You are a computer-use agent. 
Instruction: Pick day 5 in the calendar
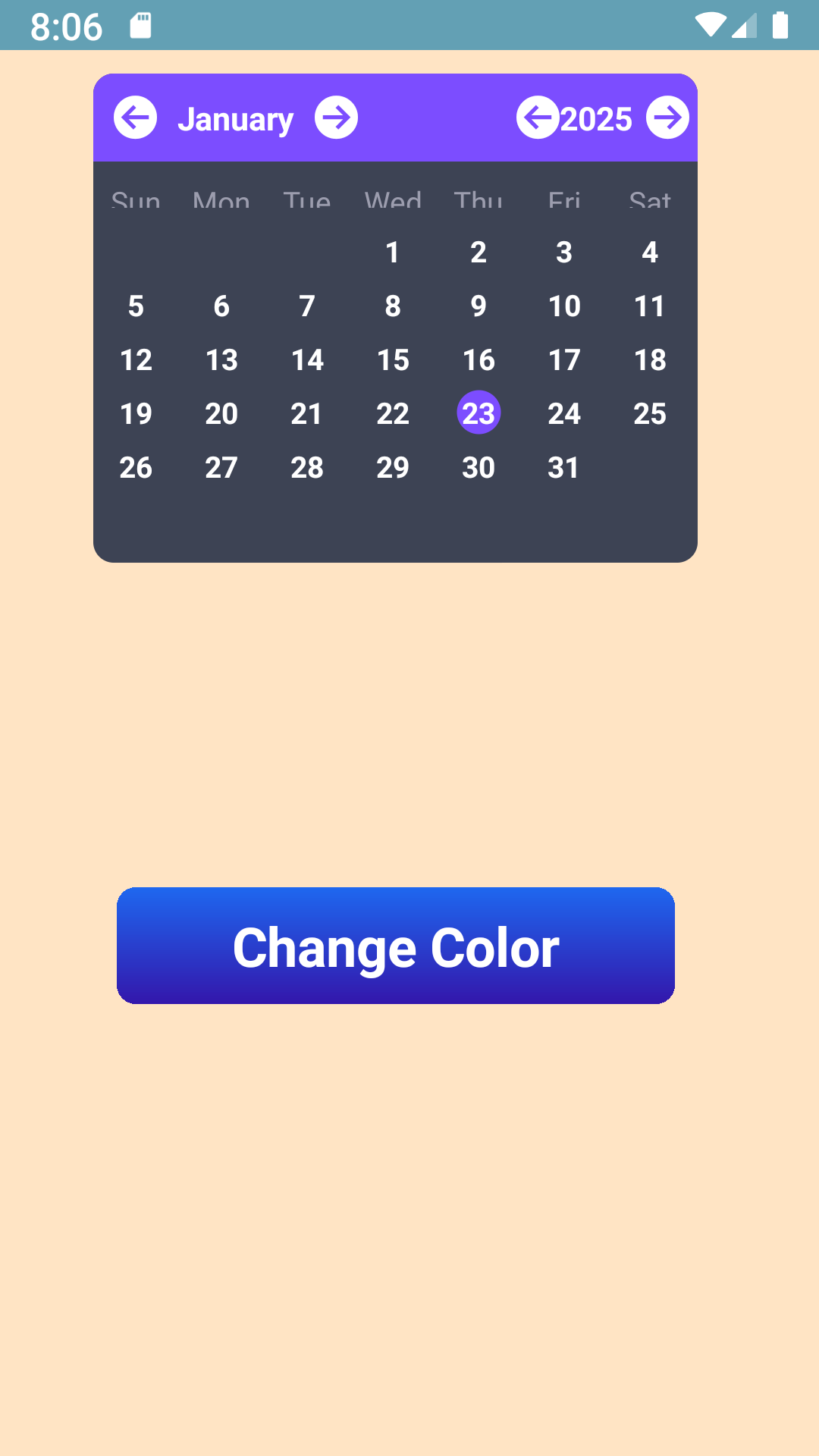[136, 306]
